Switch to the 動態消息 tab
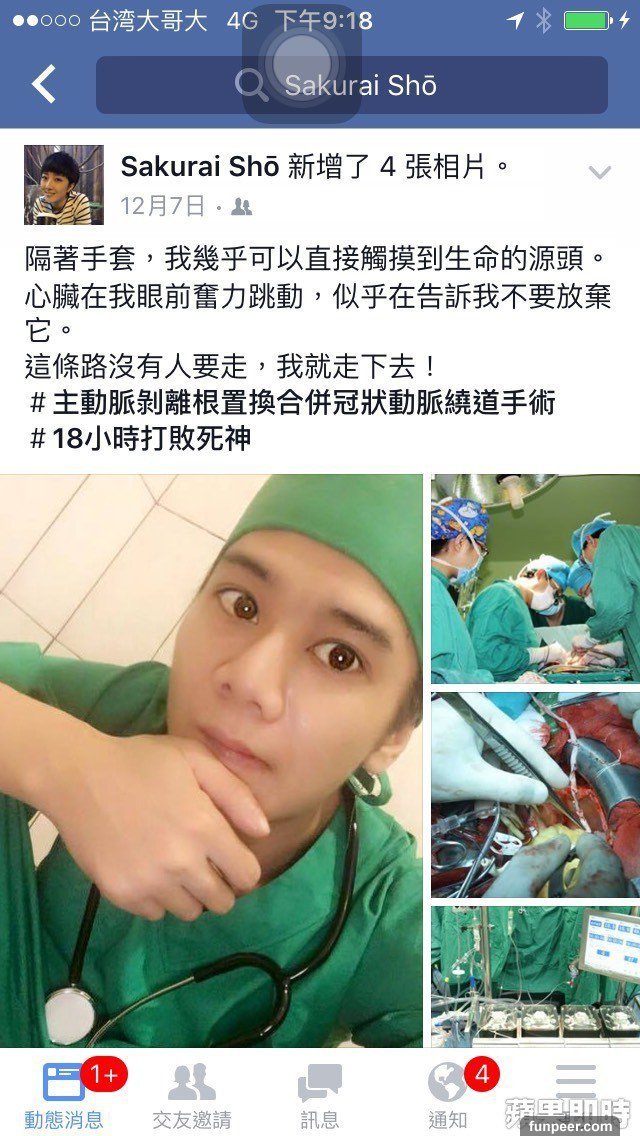The height and width of the screenshot is (1136, 640). [x=64, y=1094]
